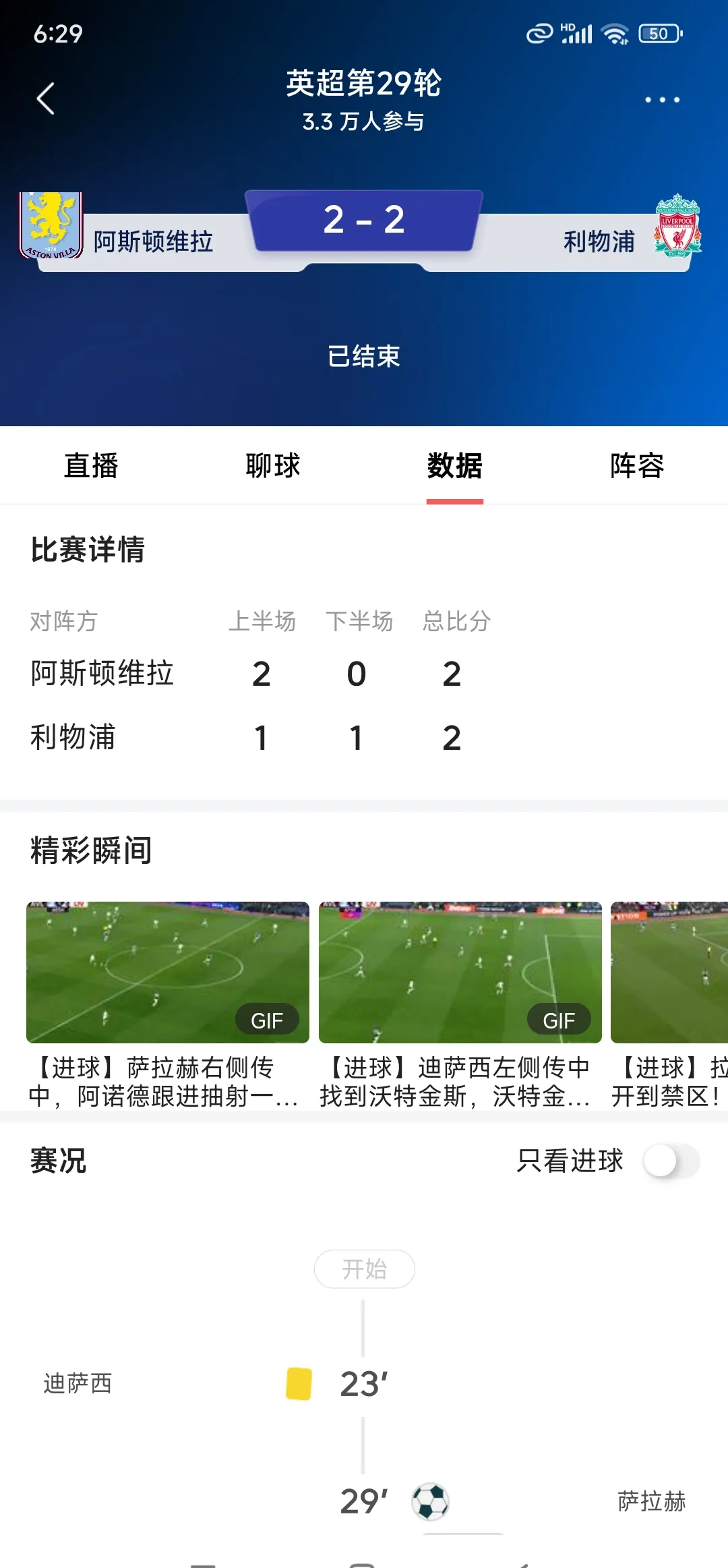Go back using the top-left arrow
This screenshot has width=728, height=1568.
coord(45,99)
